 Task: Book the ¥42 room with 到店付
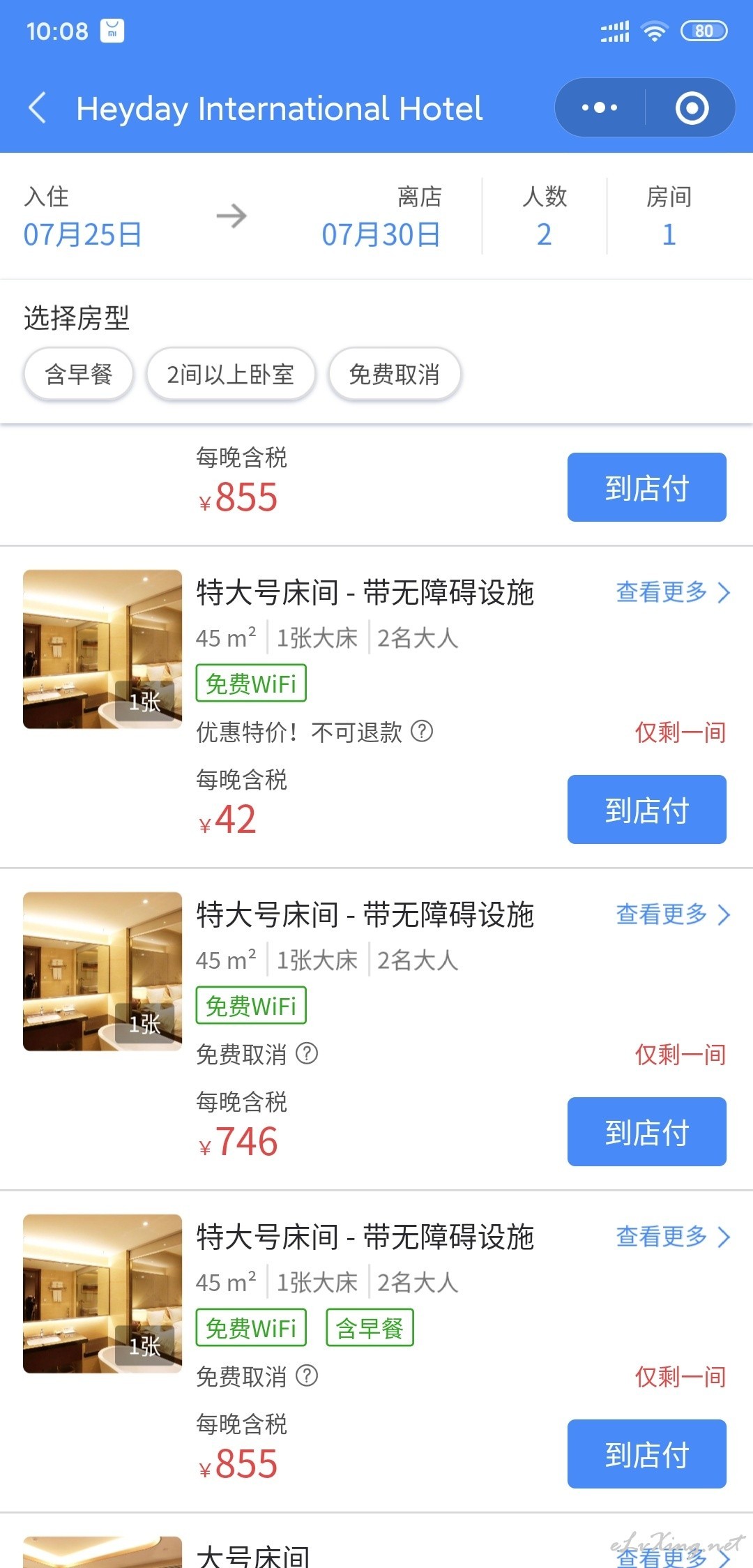pyautogui.click(x=647, y=810)
